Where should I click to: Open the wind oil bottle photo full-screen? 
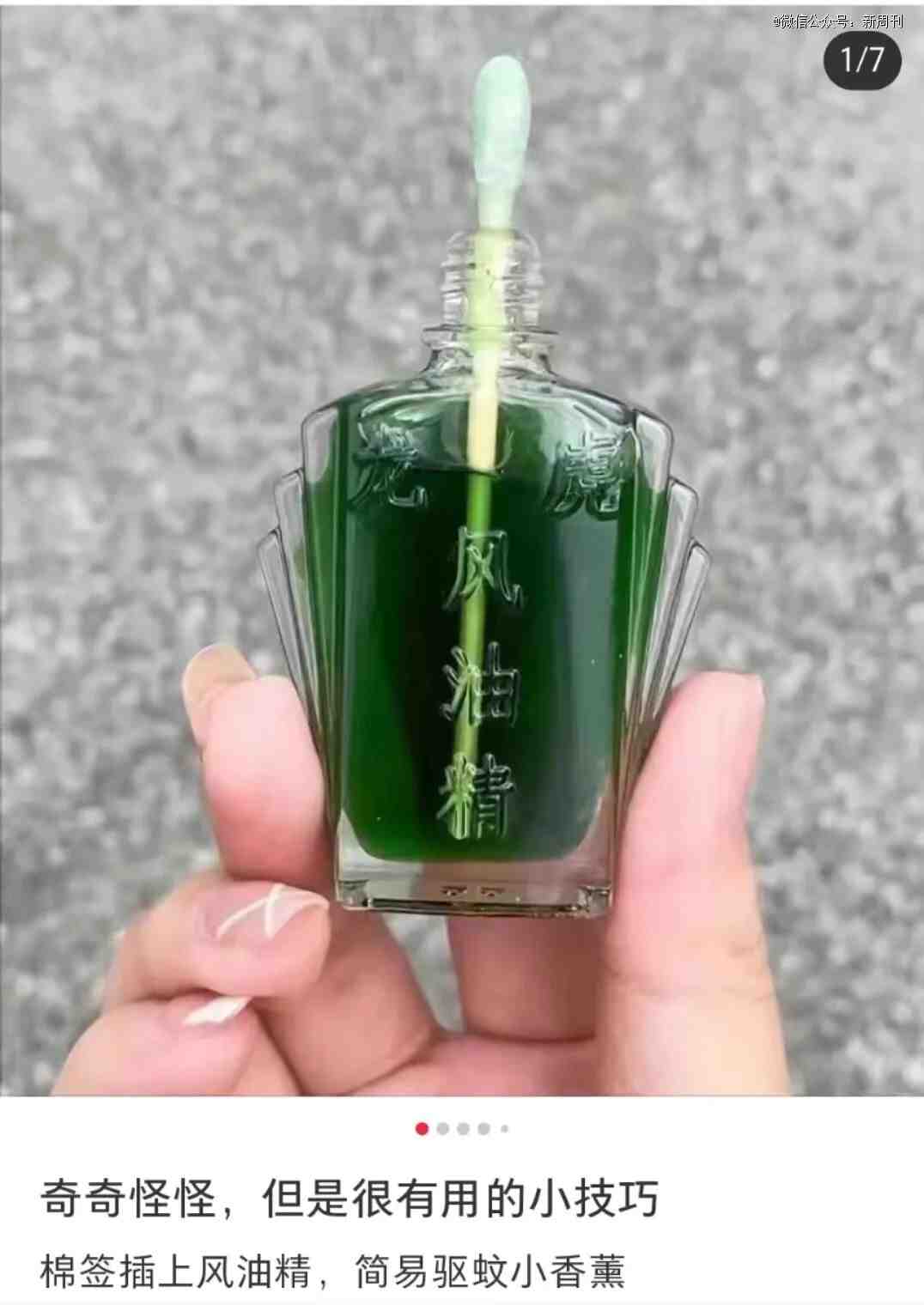462,549
